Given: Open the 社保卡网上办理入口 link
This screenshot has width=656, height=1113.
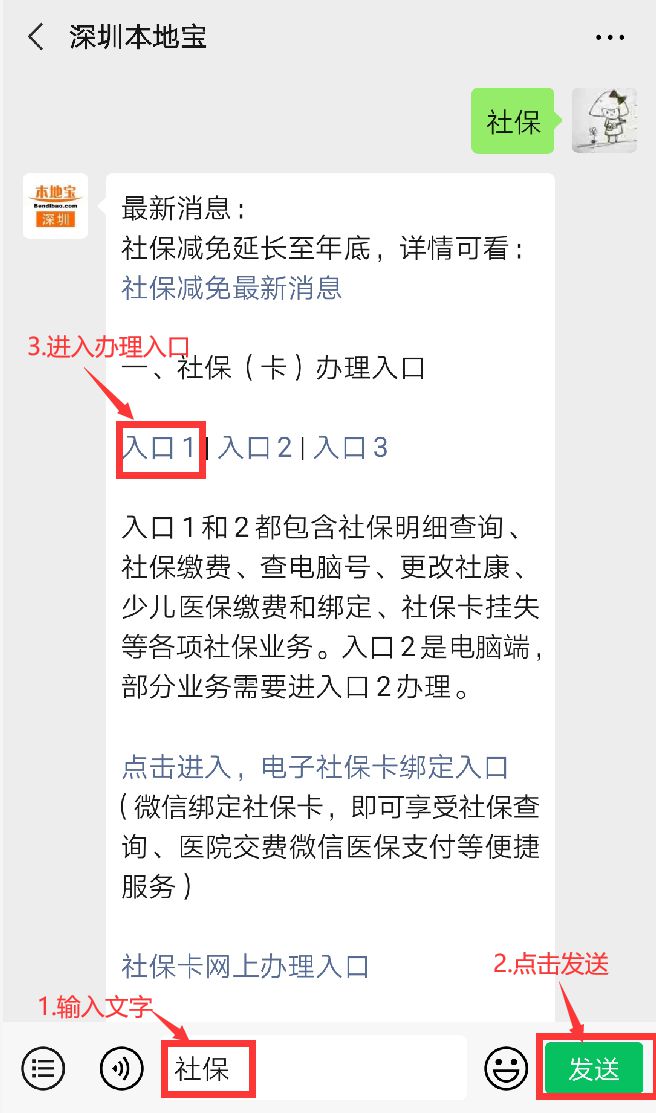Looking at the screenshot, I should point(246,966).
